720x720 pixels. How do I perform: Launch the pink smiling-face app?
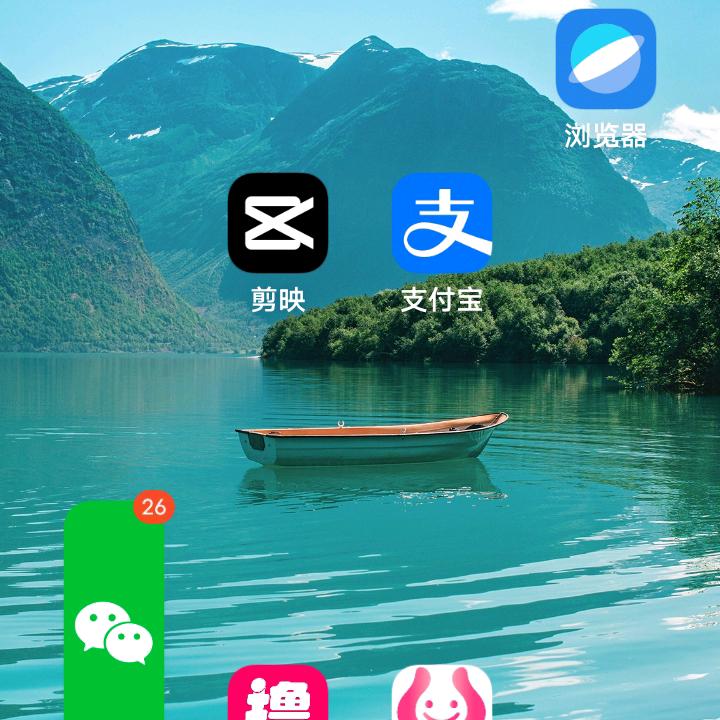click(x=441, y=695)
